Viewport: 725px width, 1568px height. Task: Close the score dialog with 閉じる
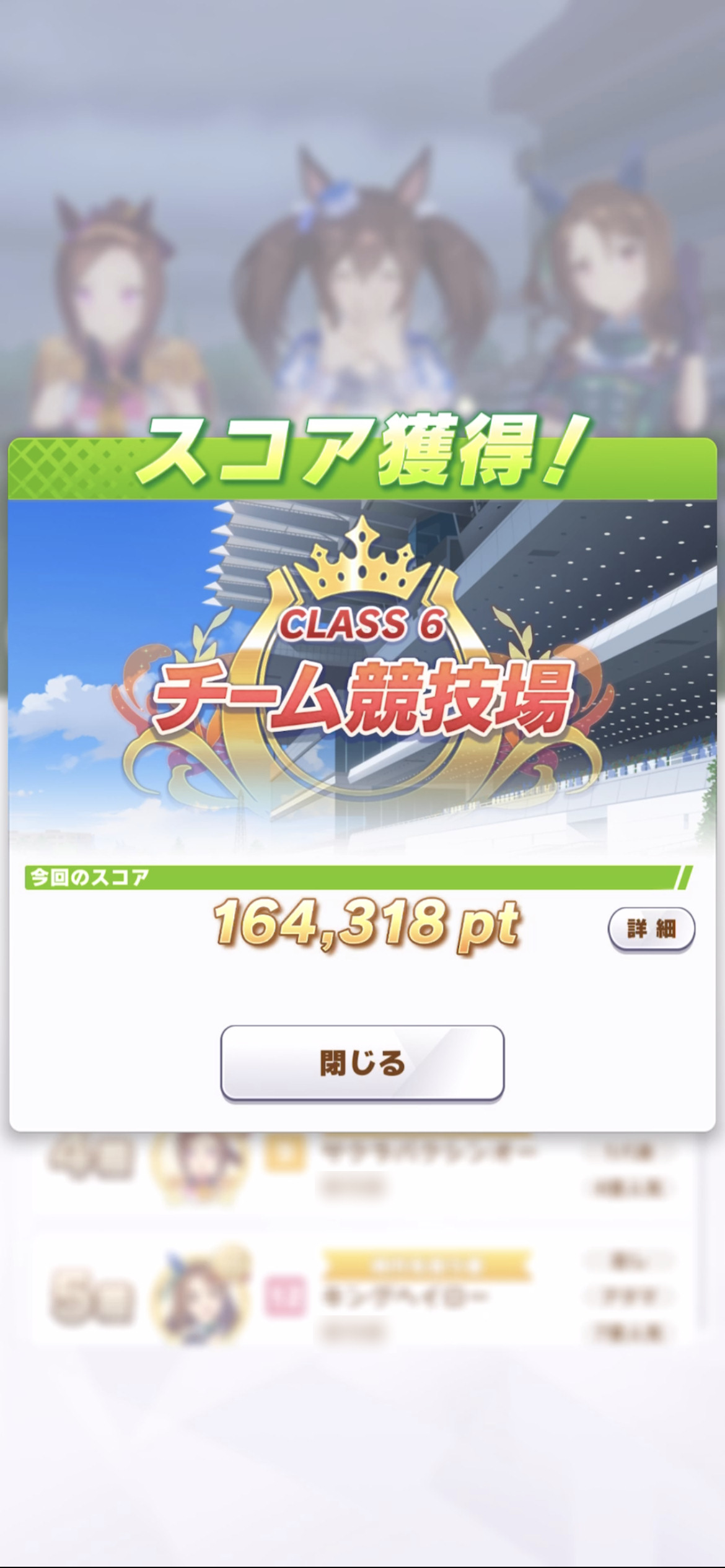(362, 1063)
